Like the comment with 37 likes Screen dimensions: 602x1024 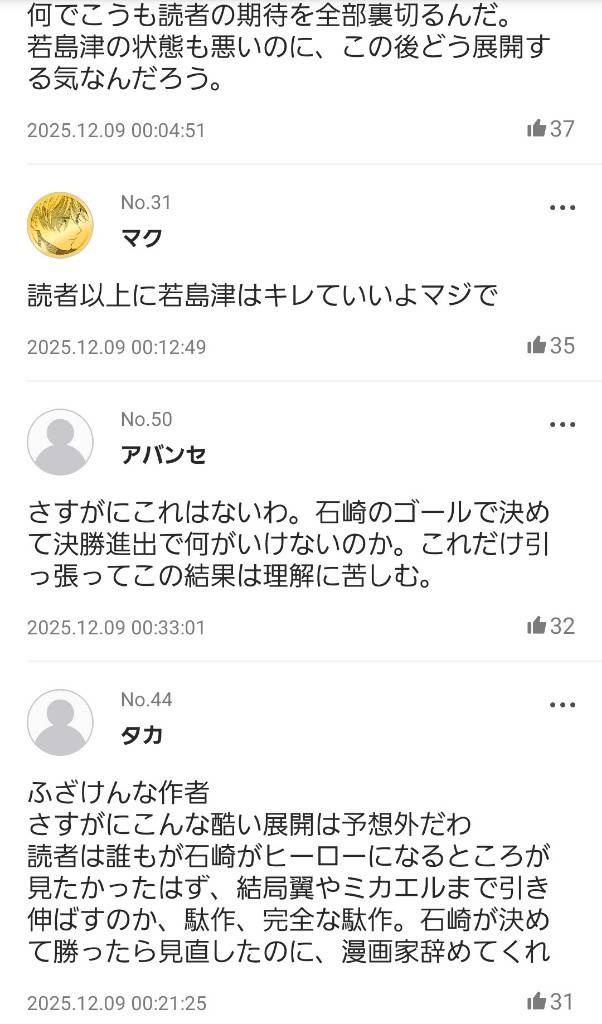[538, 128]
